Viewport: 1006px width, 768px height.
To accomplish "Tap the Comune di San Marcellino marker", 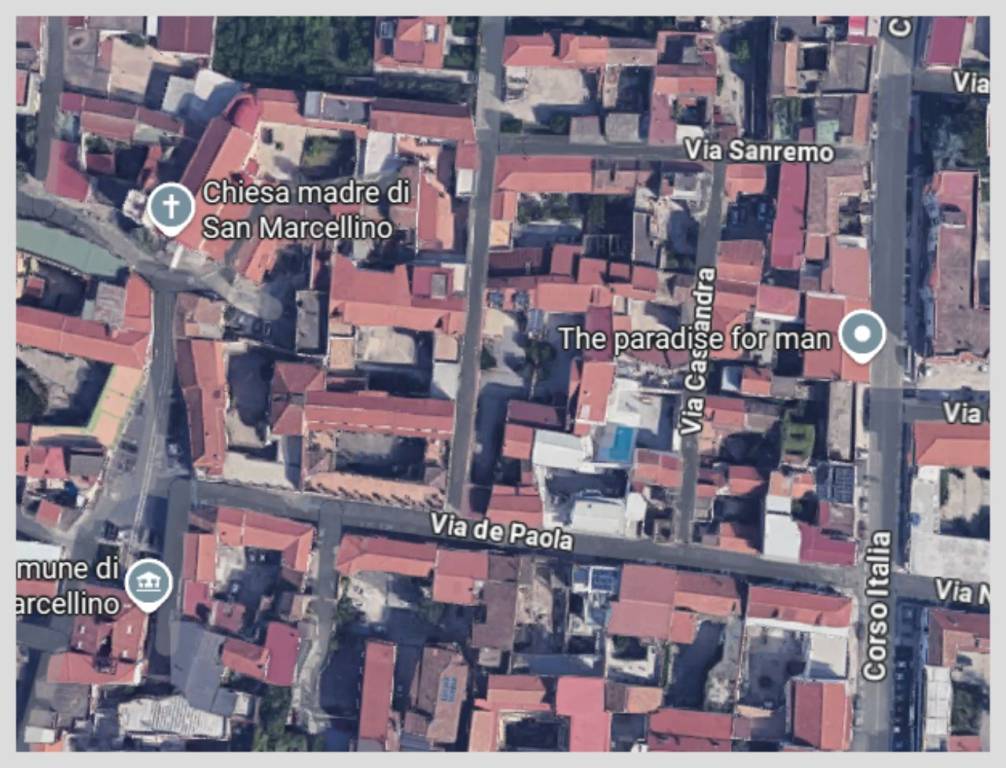I will tap(149, 582).
